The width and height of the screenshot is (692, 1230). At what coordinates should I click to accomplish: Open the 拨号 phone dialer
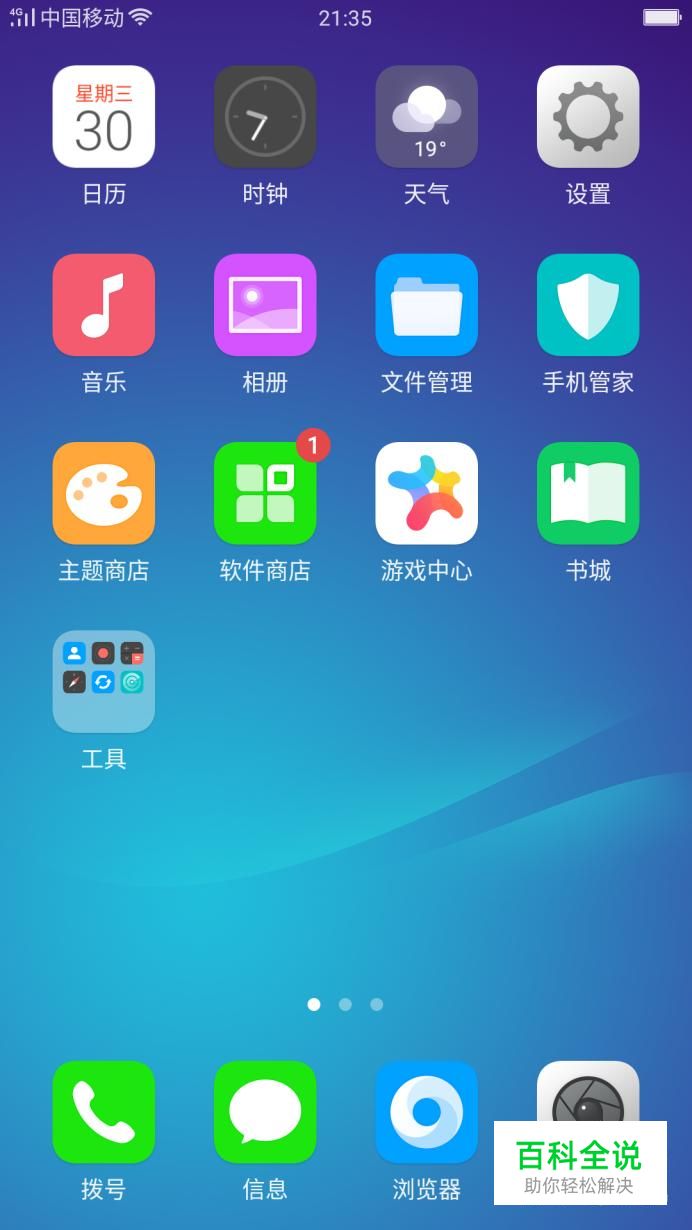click(x=104, y=1112)
